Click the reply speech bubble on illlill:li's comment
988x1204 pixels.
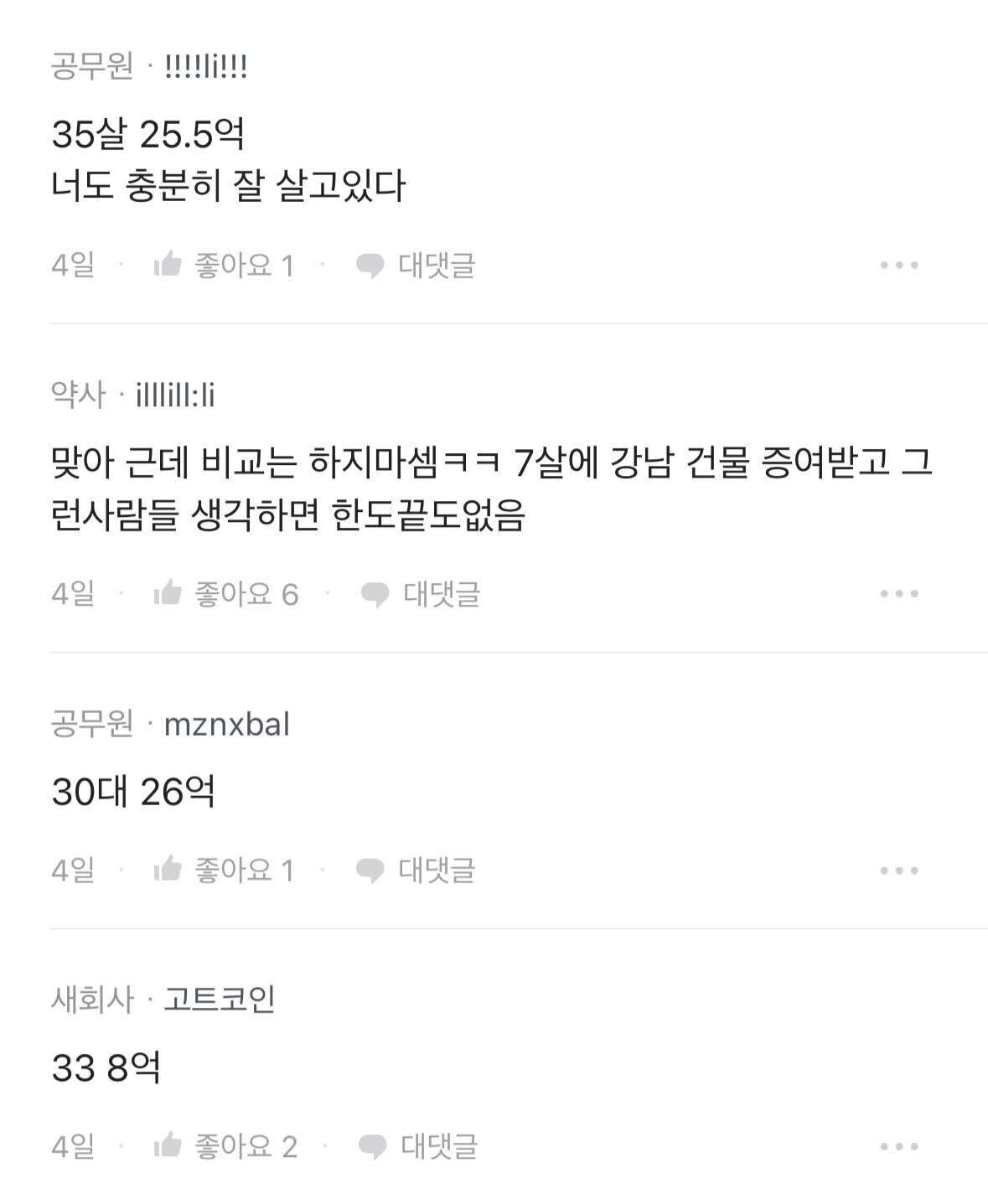click(x=369, y=594)
